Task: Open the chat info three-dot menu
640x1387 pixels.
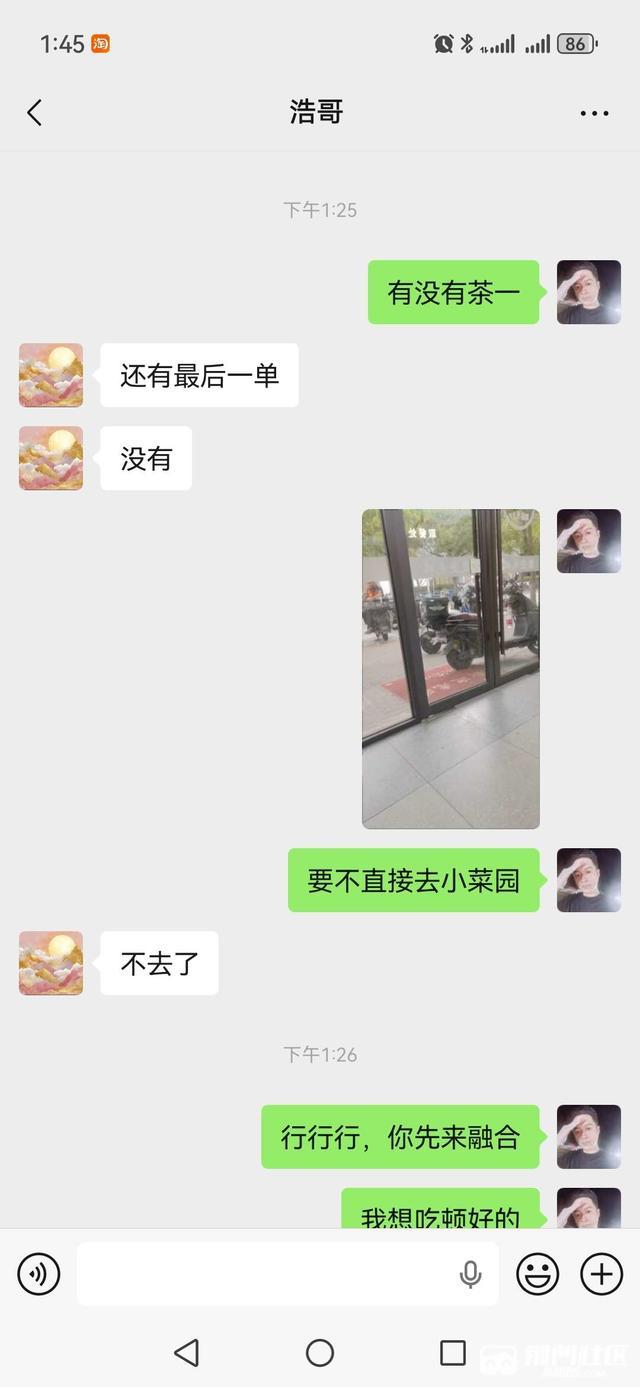Action: [x=595, y=113]
